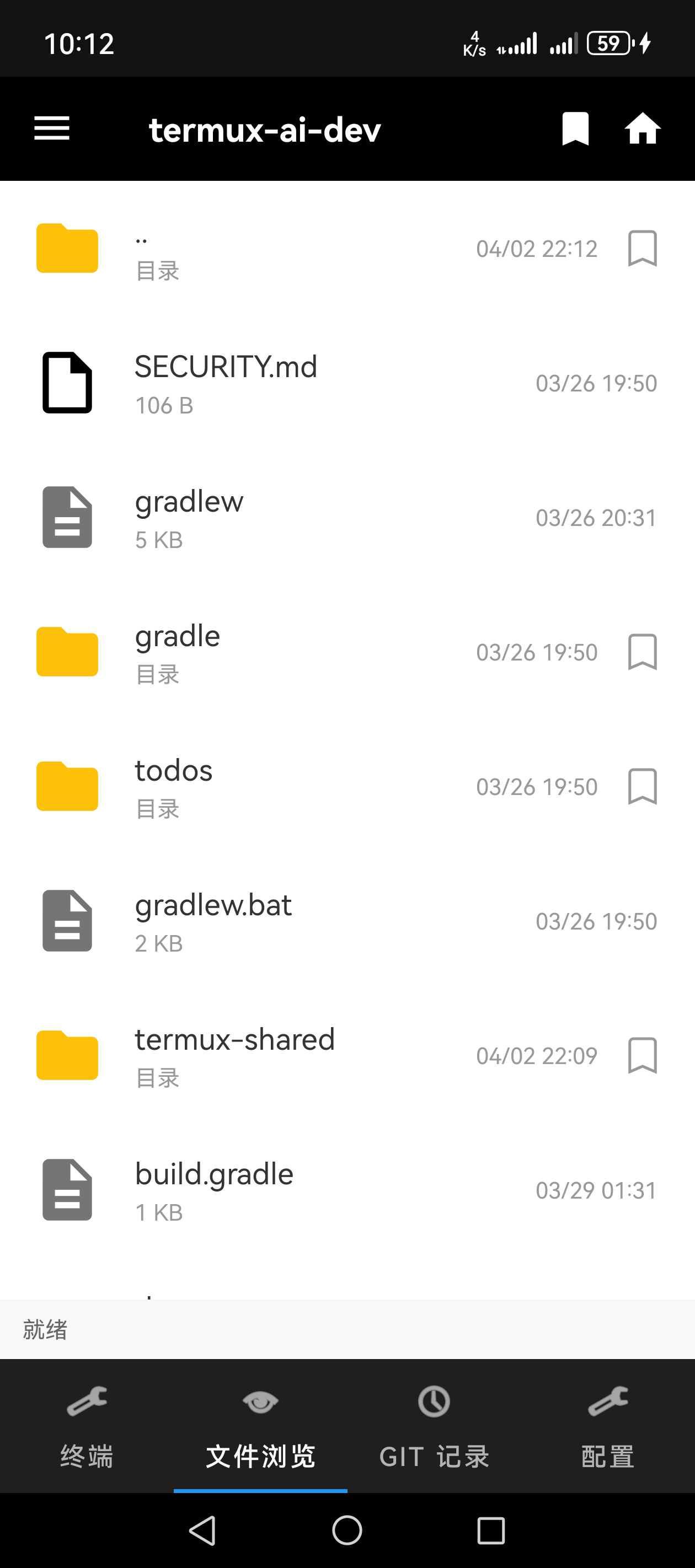695x1568 pixels.
Task: Click the gradlew.bat file icon
Action: (67, 920)
